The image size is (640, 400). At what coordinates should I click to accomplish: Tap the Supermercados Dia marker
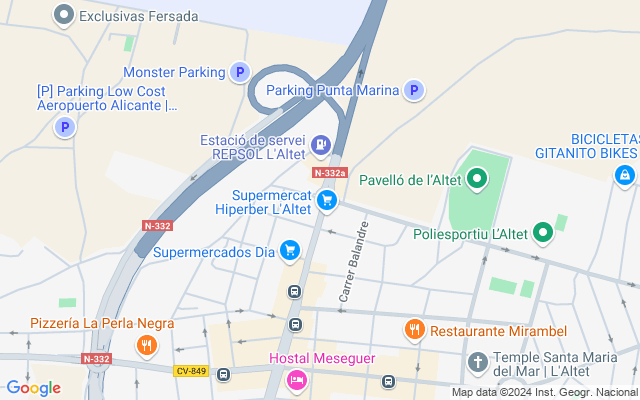[290, 251]
